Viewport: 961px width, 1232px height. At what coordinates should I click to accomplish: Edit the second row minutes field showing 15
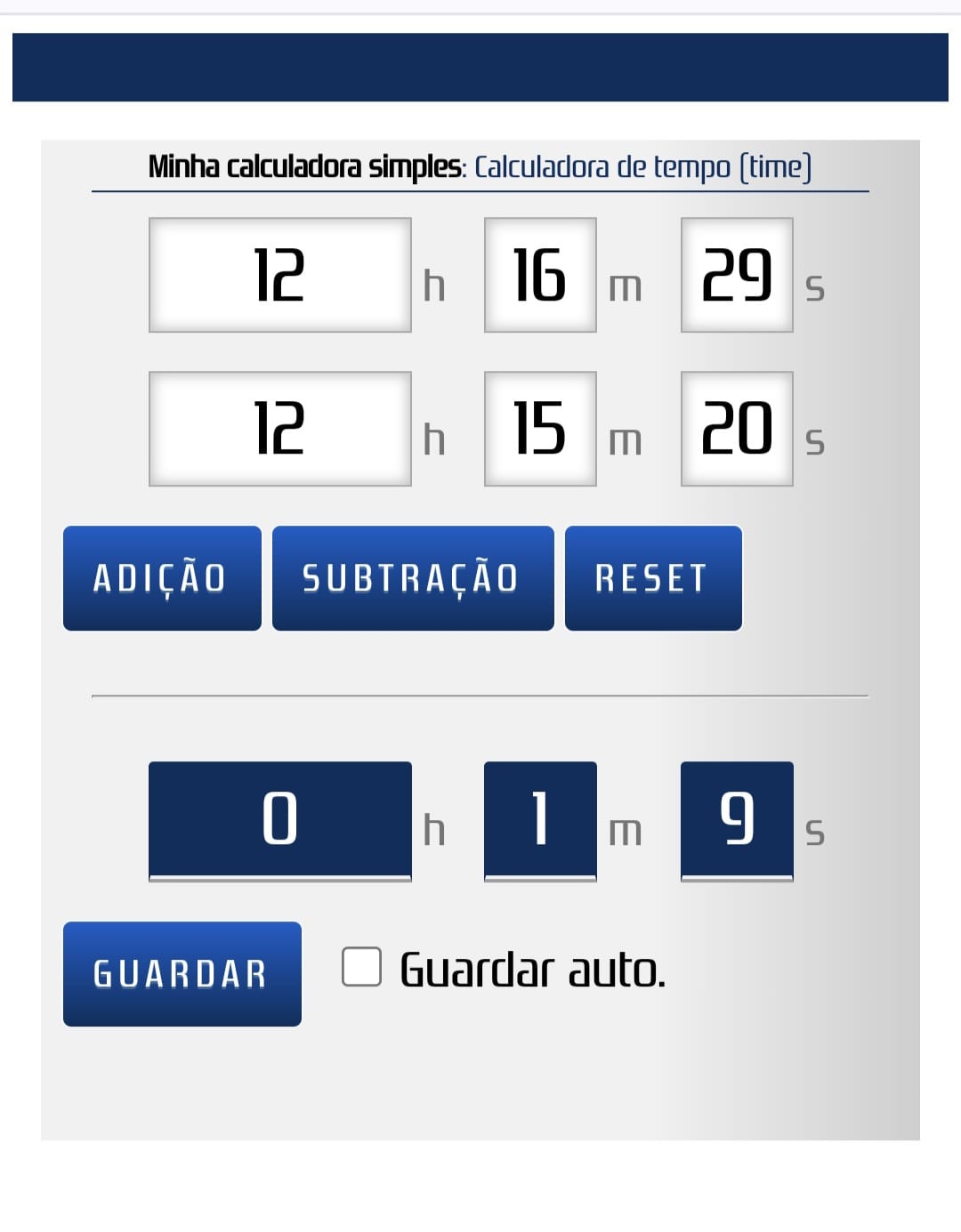[540, 429]
